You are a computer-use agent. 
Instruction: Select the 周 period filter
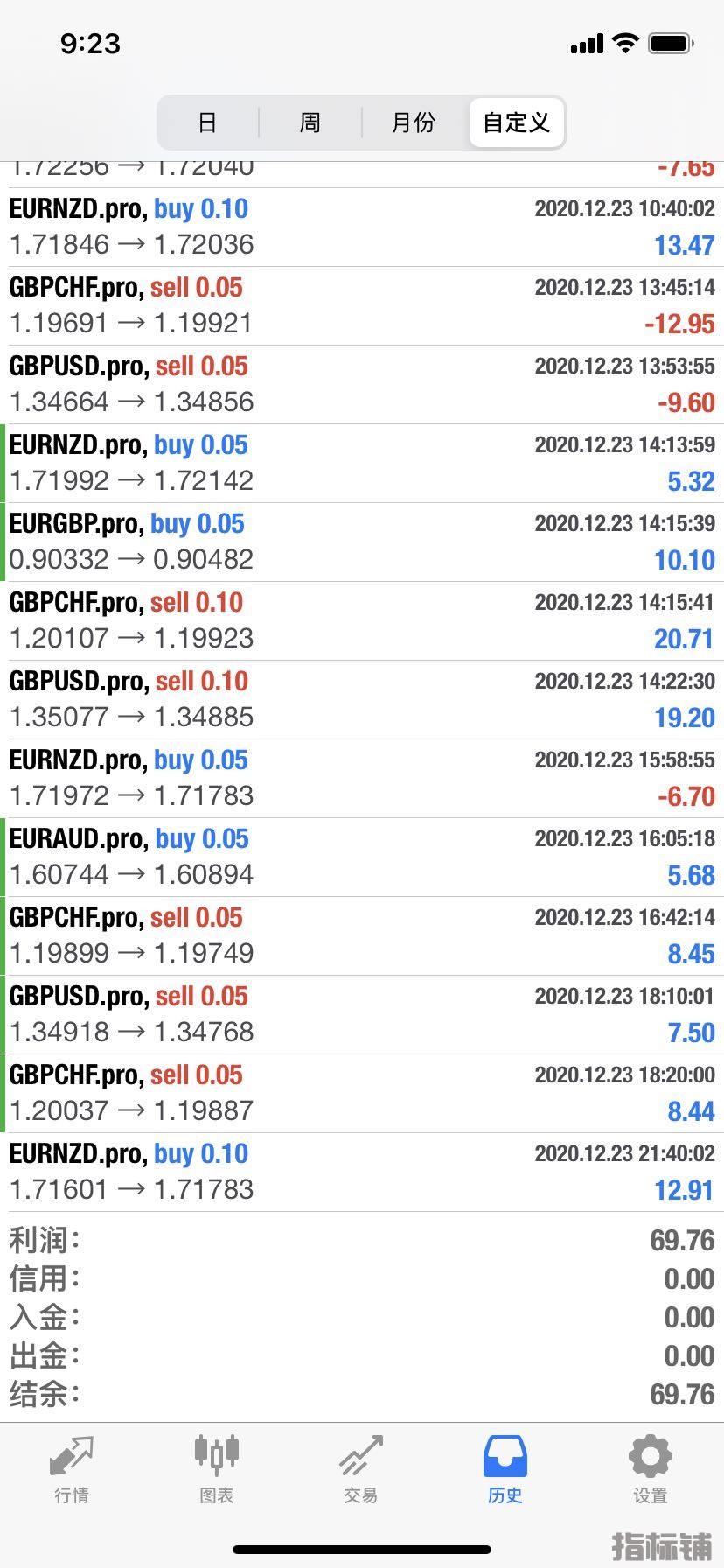tap(310, 122)
